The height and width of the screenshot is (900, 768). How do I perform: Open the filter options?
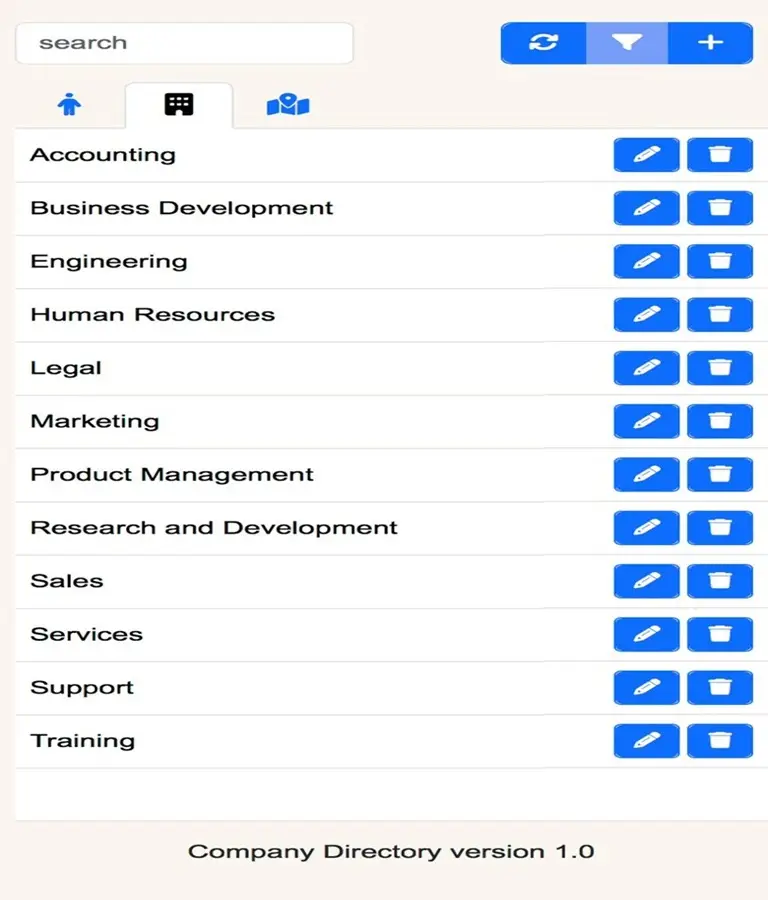(x=626, y=43)
